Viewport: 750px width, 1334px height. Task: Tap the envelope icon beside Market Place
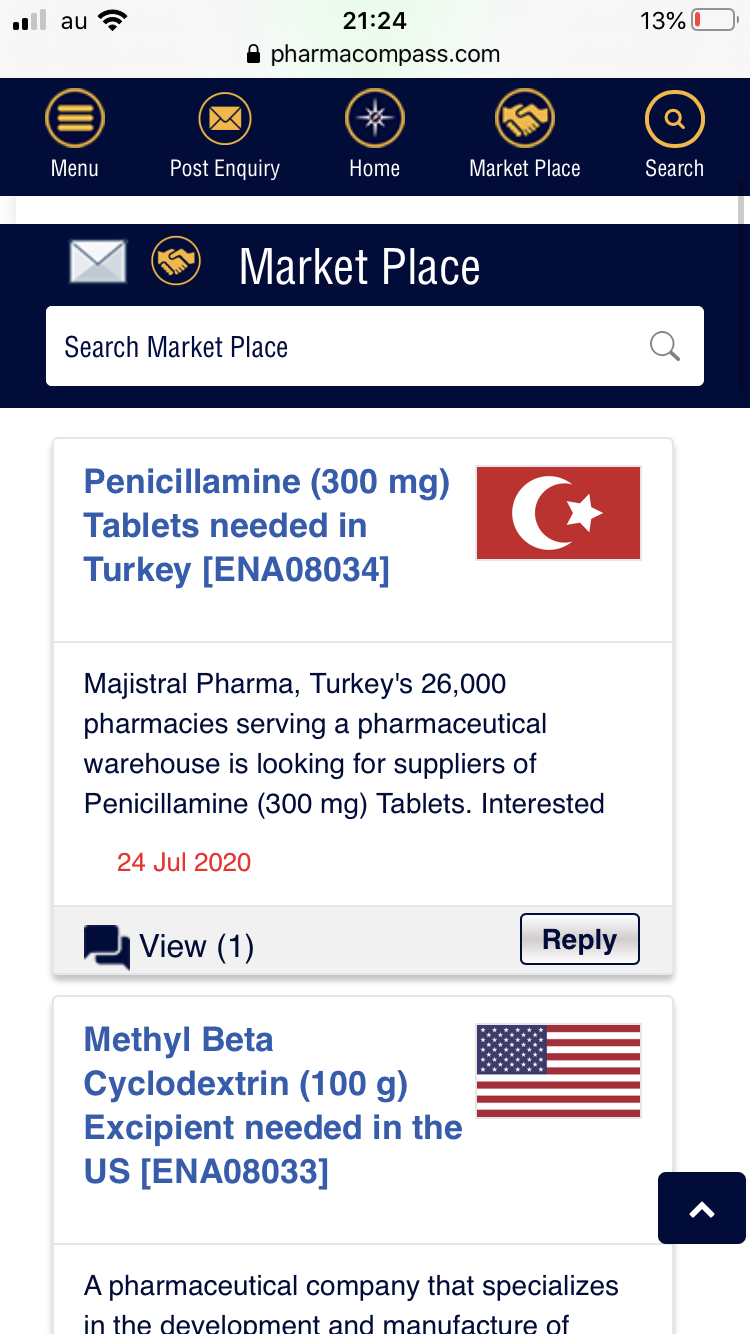(98, 263)
